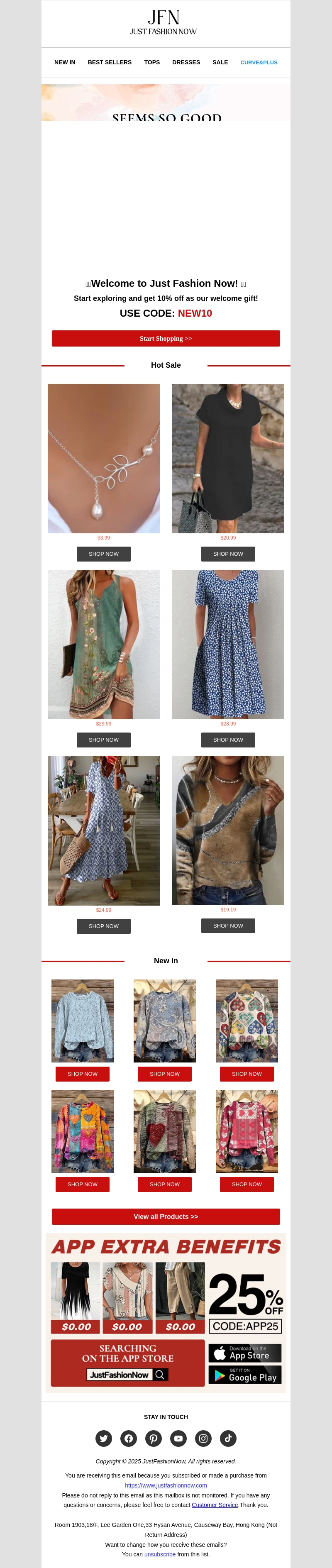Viewport: 332px width, 1568px height.
Task: Visit the CURVE&PLUS collection
Action: (258, 62)
